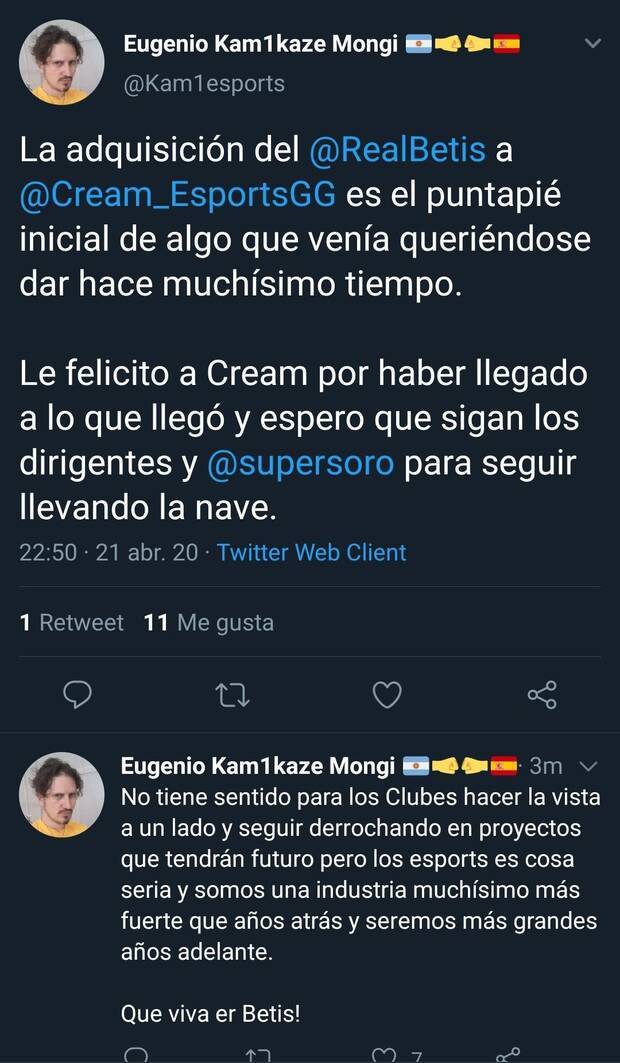Open the @Kam1esports handle on main tweet

coord(204,84)
